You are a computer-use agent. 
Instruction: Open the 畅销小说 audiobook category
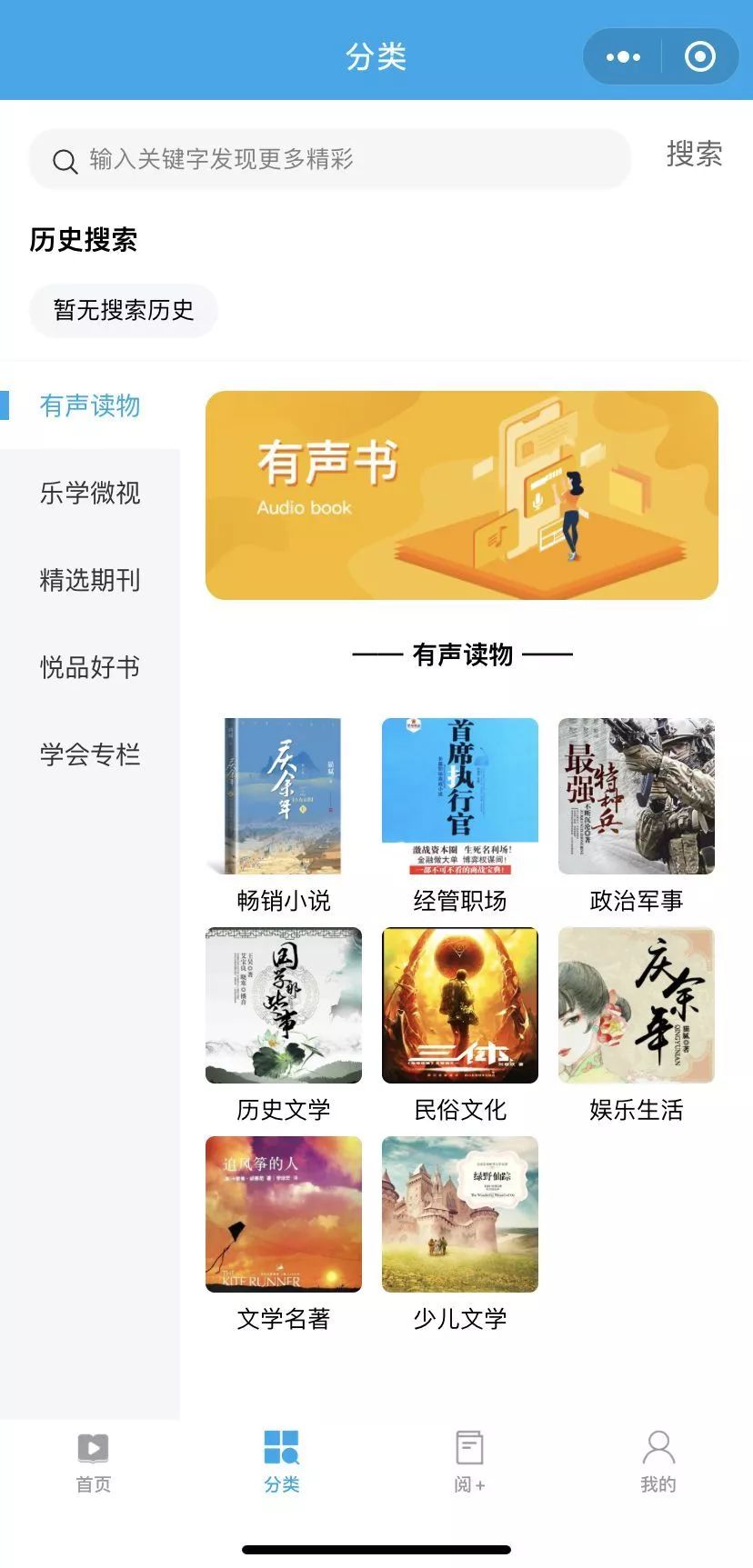(x=283, y=797)
